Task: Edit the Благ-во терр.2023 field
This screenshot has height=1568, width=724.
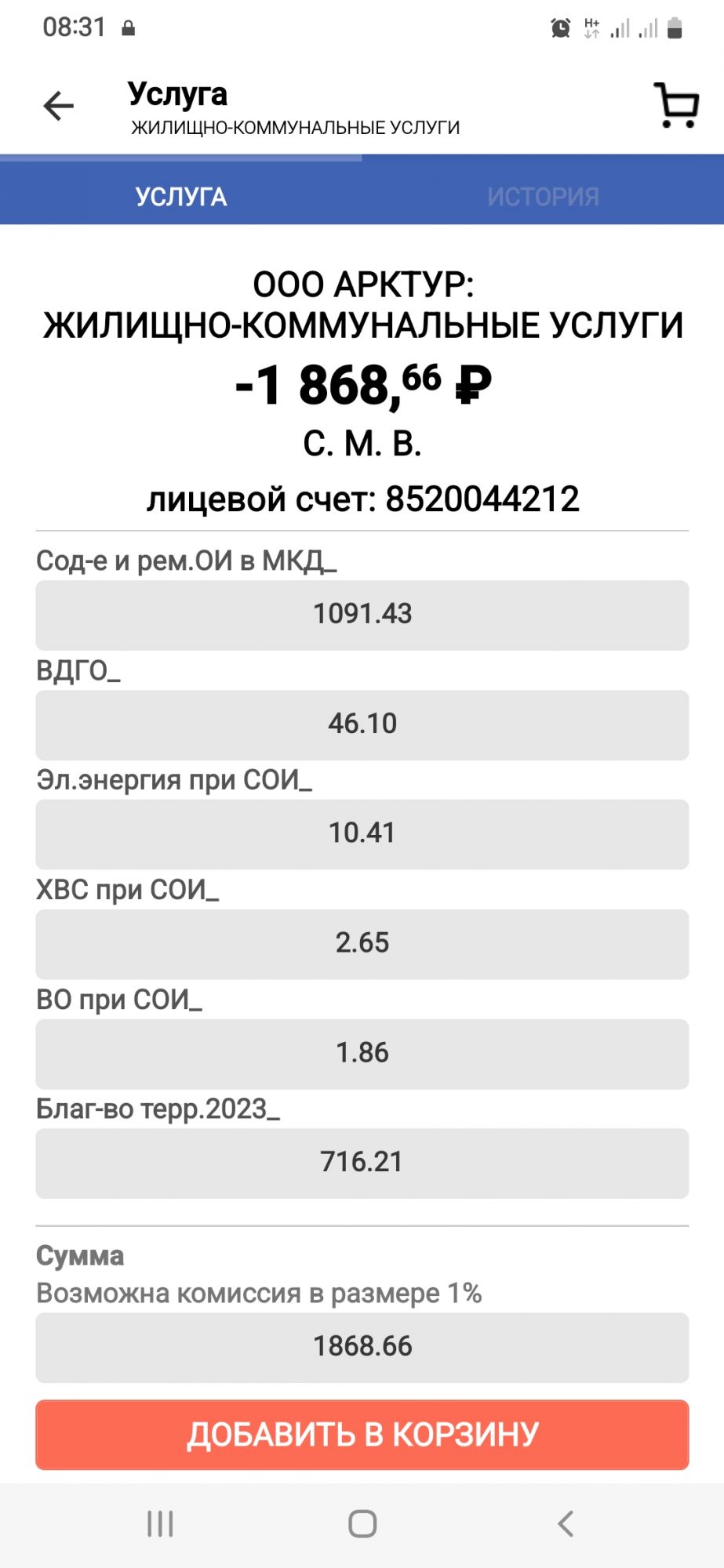Action: point(362,1163)
